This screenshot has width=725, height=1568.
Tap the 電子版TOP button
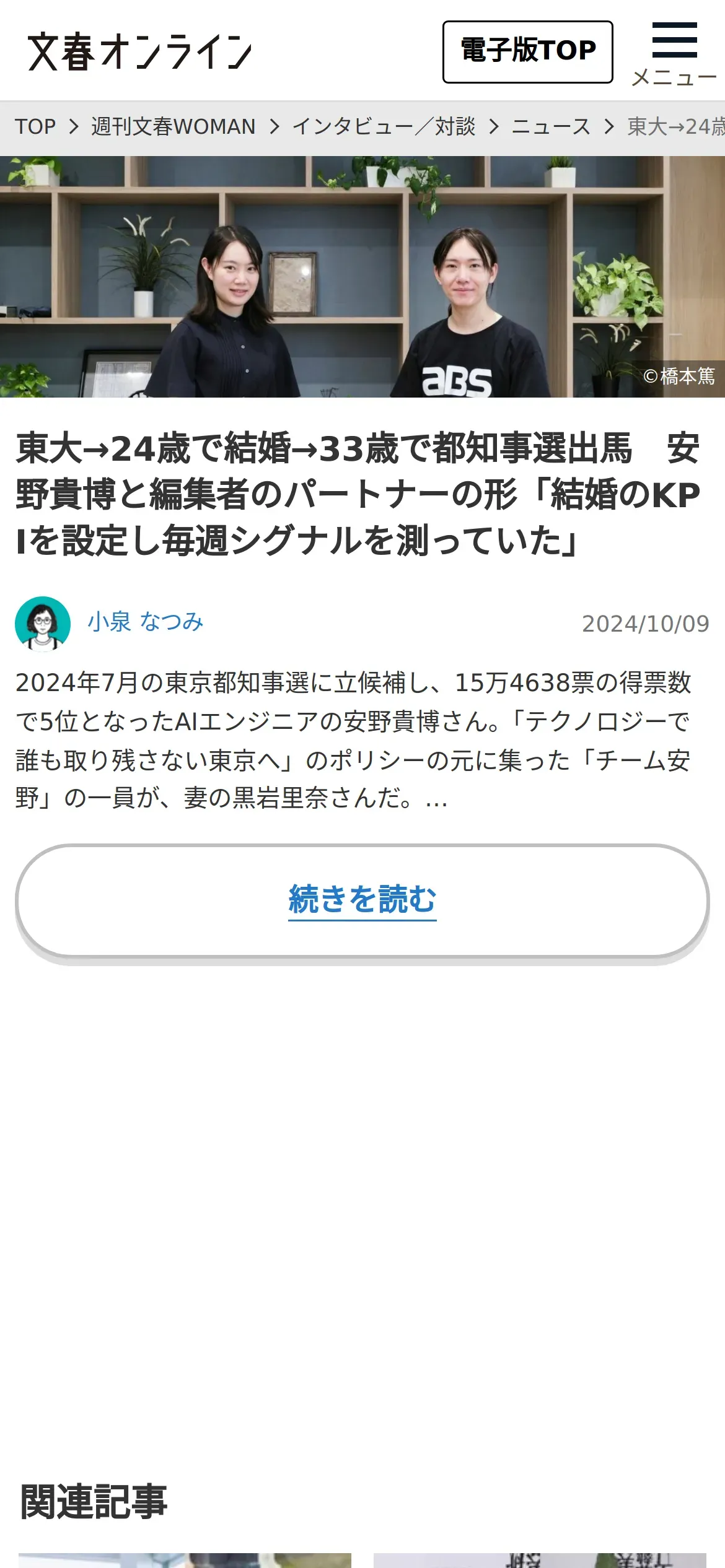pos(527,51)
